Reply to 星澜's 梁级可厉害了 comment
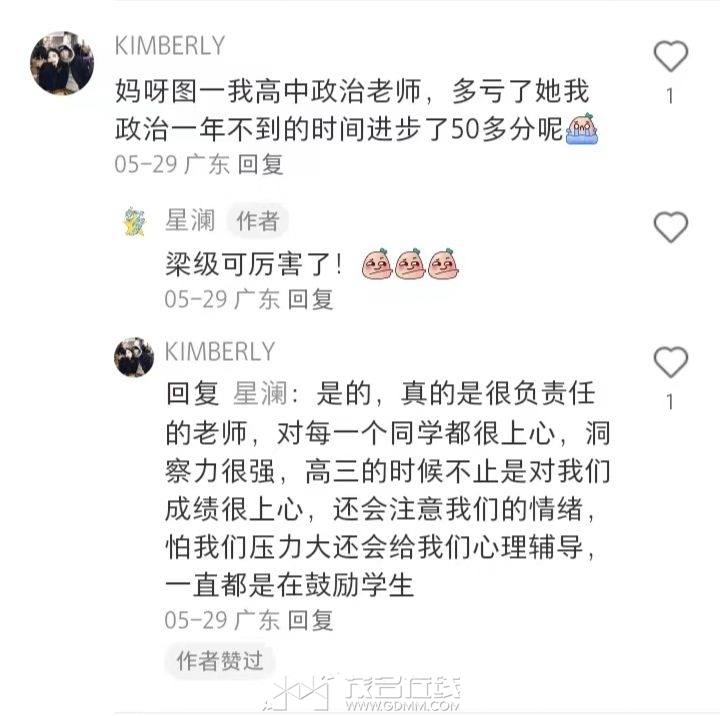The height and width of the screenshot is (716, 720). 310,299
